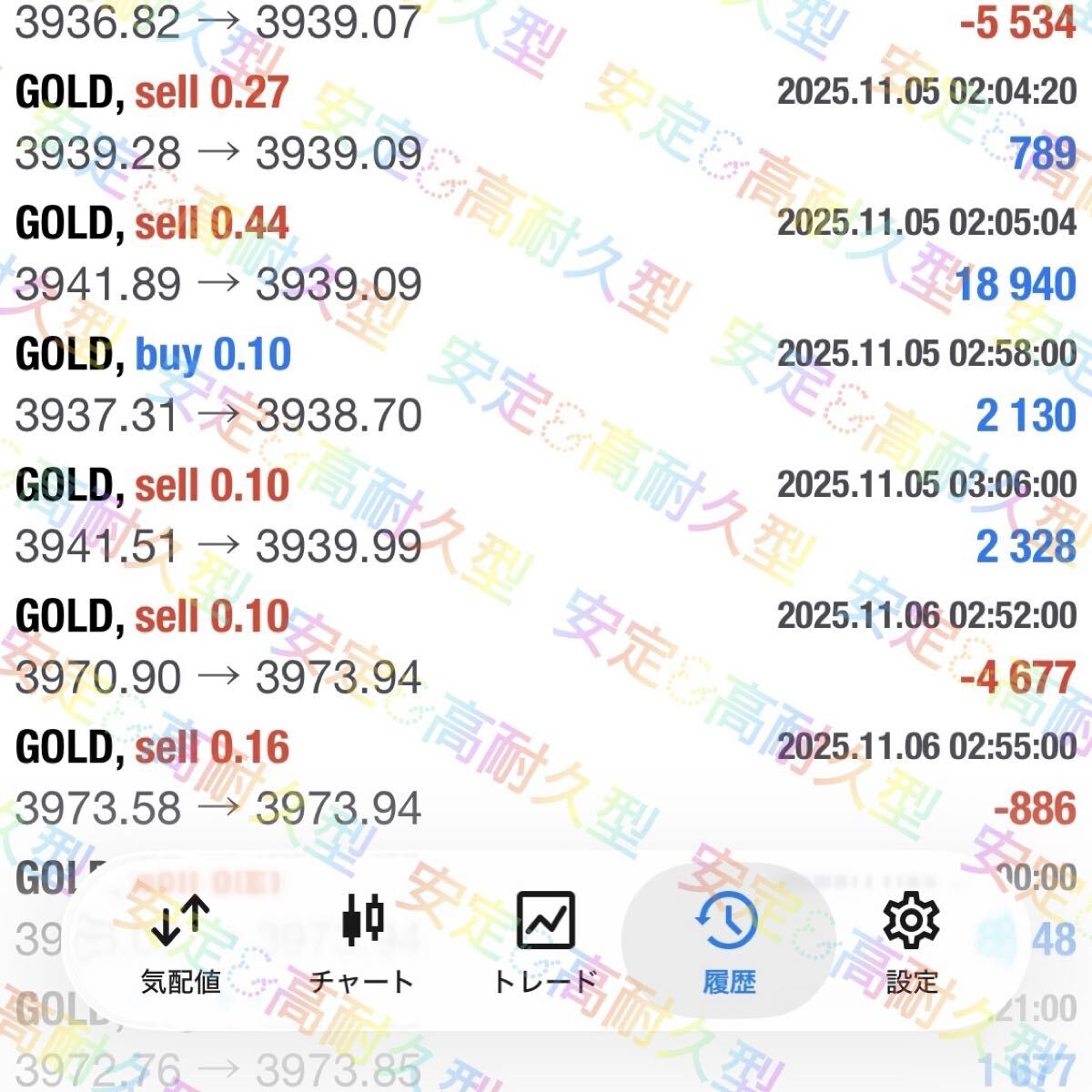
Task: Select the 履歴 history tab
Action: point(729,942)
